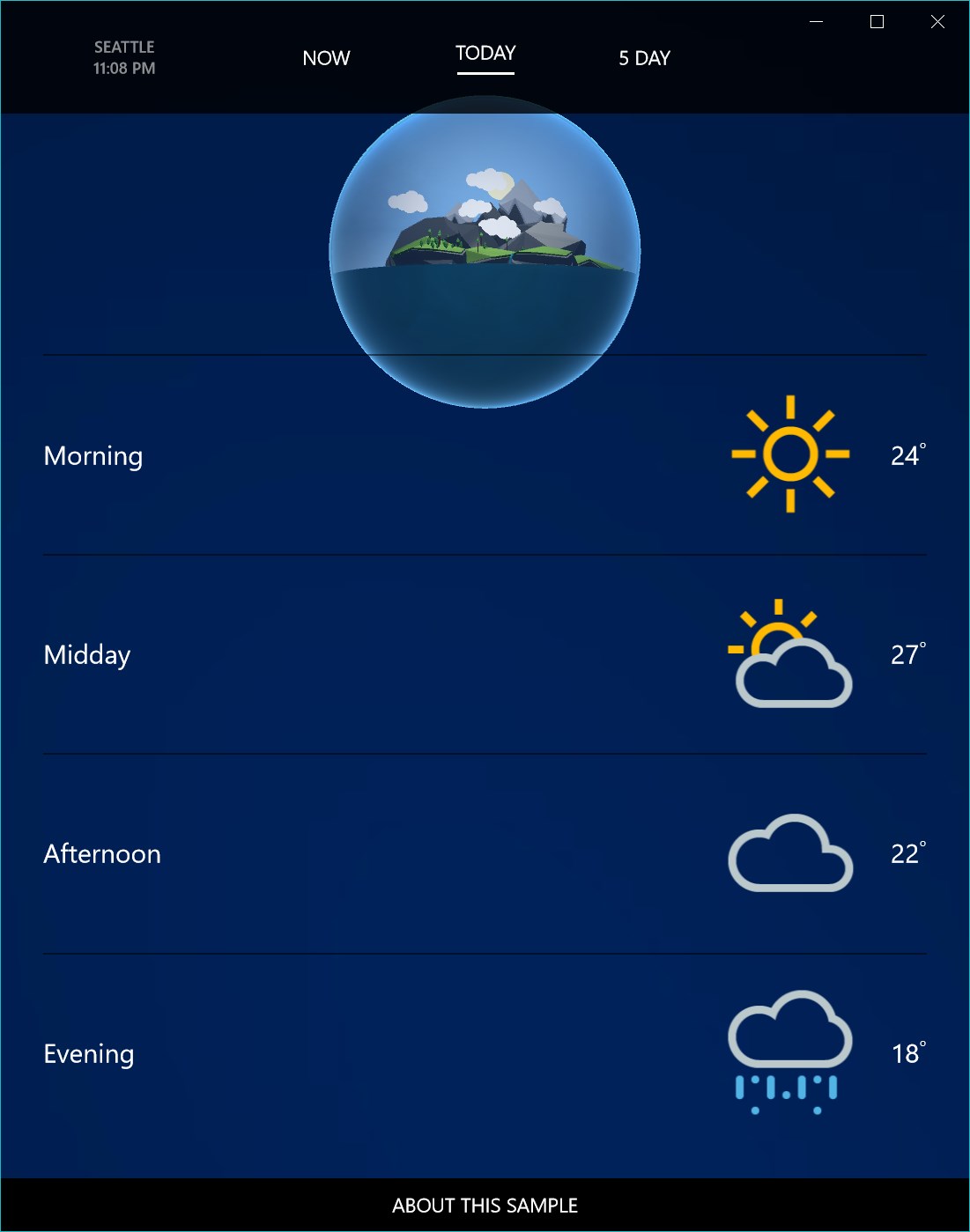The width and height of the screenshot is (970, 1232).
Task: Maximize the app window
Action: tap(877, 22)
